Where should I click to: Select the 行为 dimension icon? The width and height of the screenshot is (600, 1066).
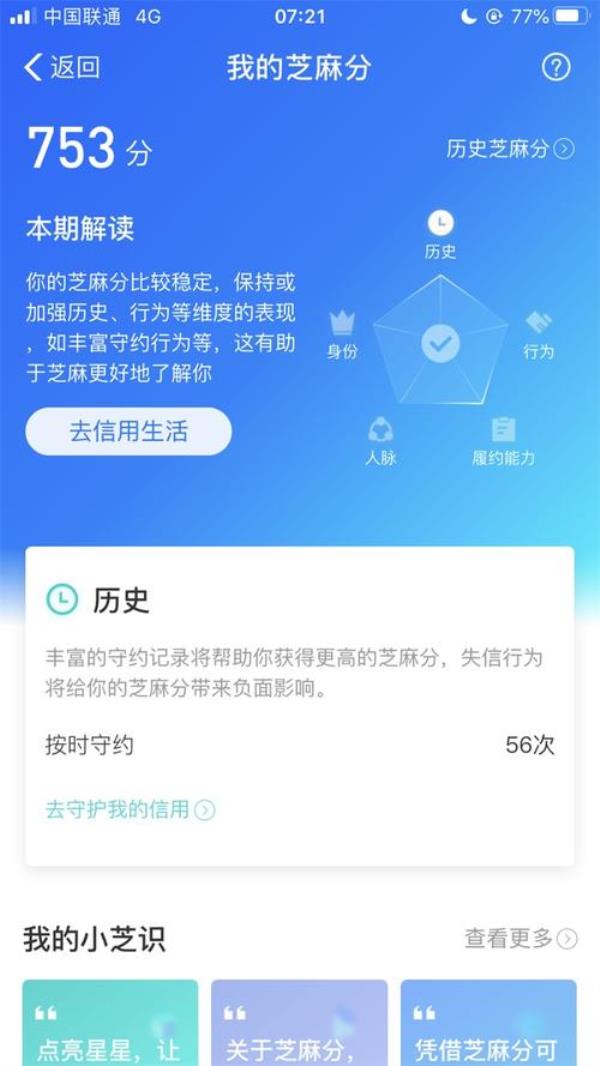tap(538, 334)
